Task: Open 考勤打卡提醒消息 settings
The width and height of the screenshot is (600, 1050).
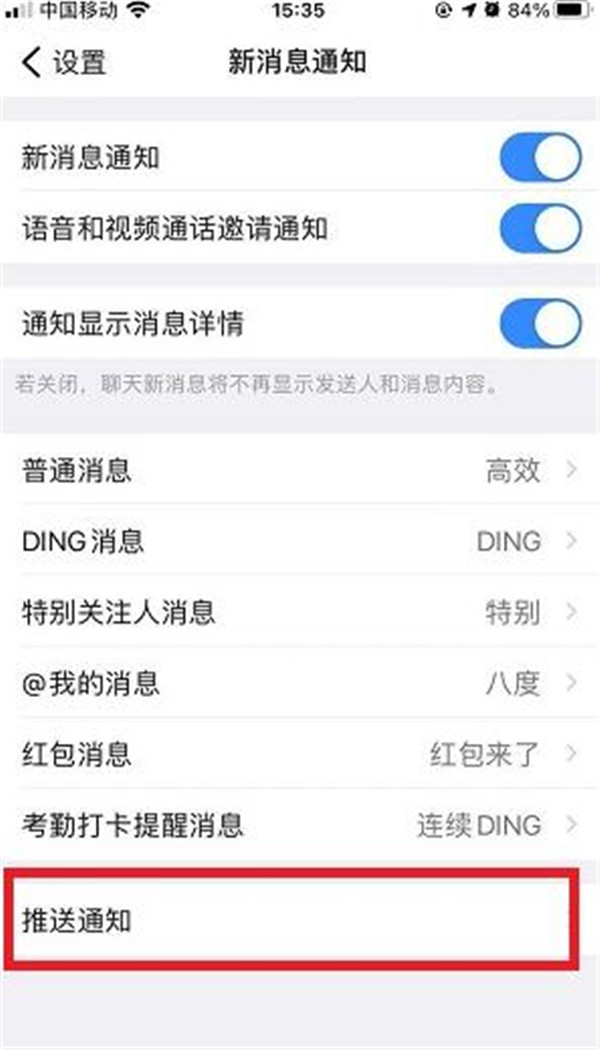Action: 300,825
